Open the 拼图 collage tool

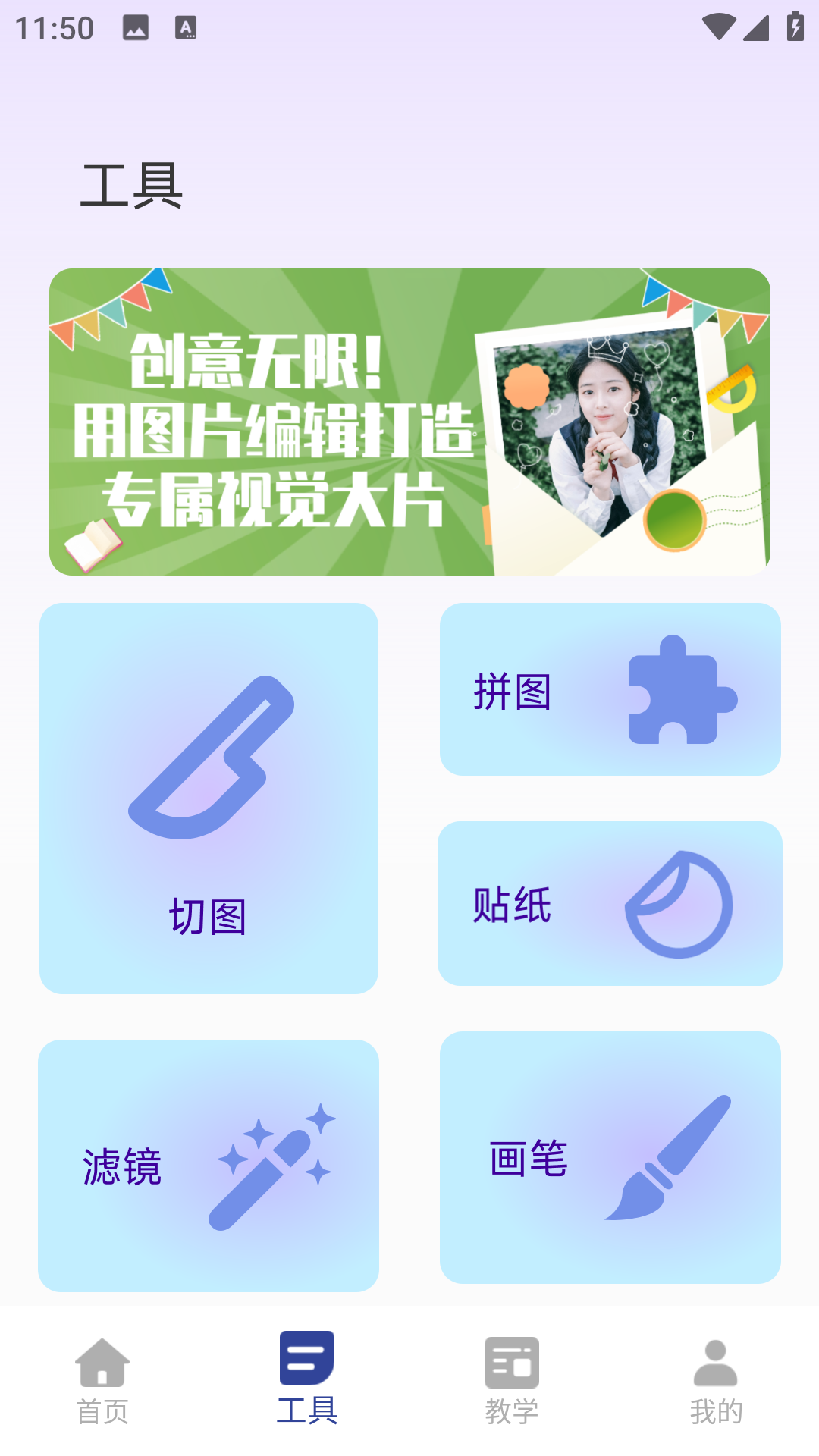coord(610,689)
